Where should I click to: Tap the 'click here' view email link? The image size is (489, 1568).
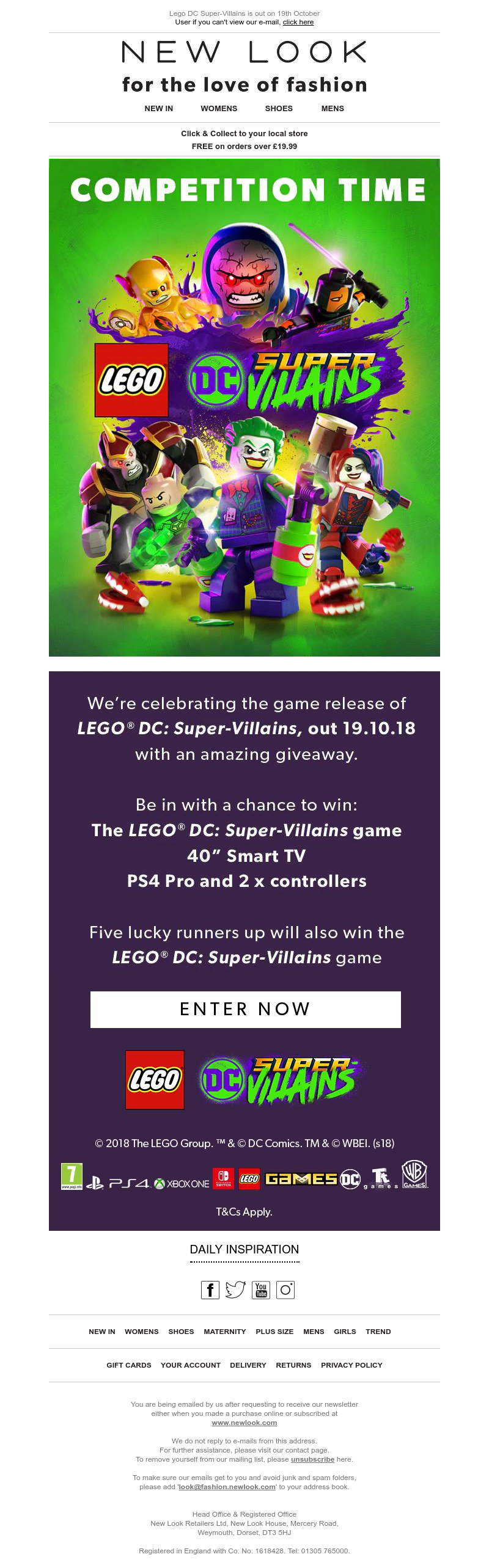[298, 22]
